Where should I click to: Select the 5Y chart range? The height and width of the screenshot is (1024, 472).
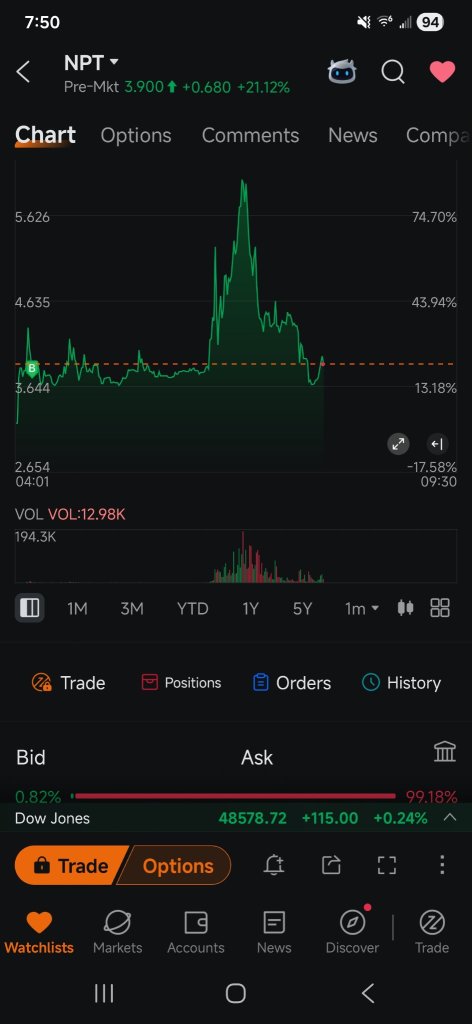point(302,609)
